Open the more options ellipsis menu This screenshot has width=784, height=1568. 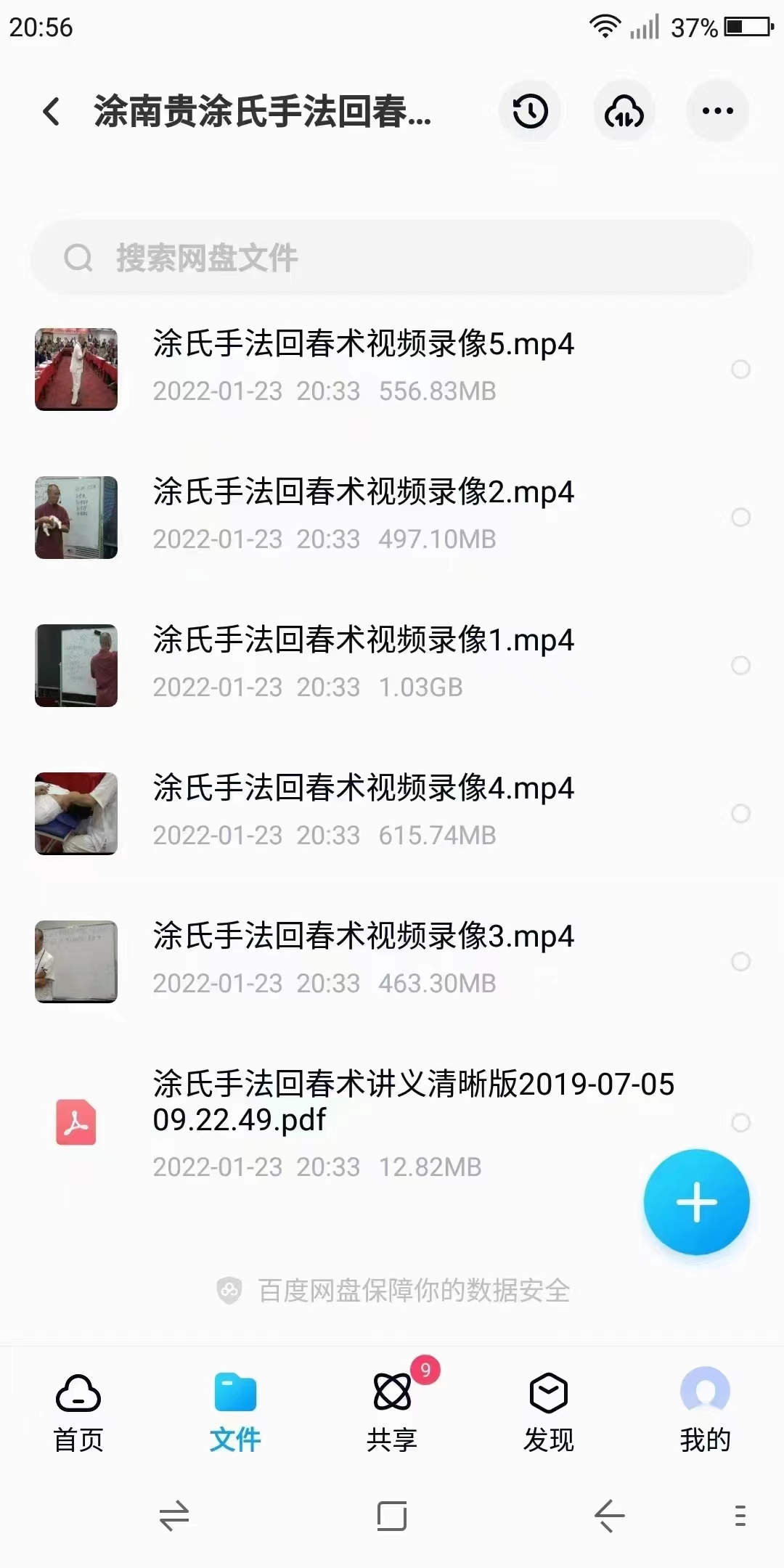[716, 111]
